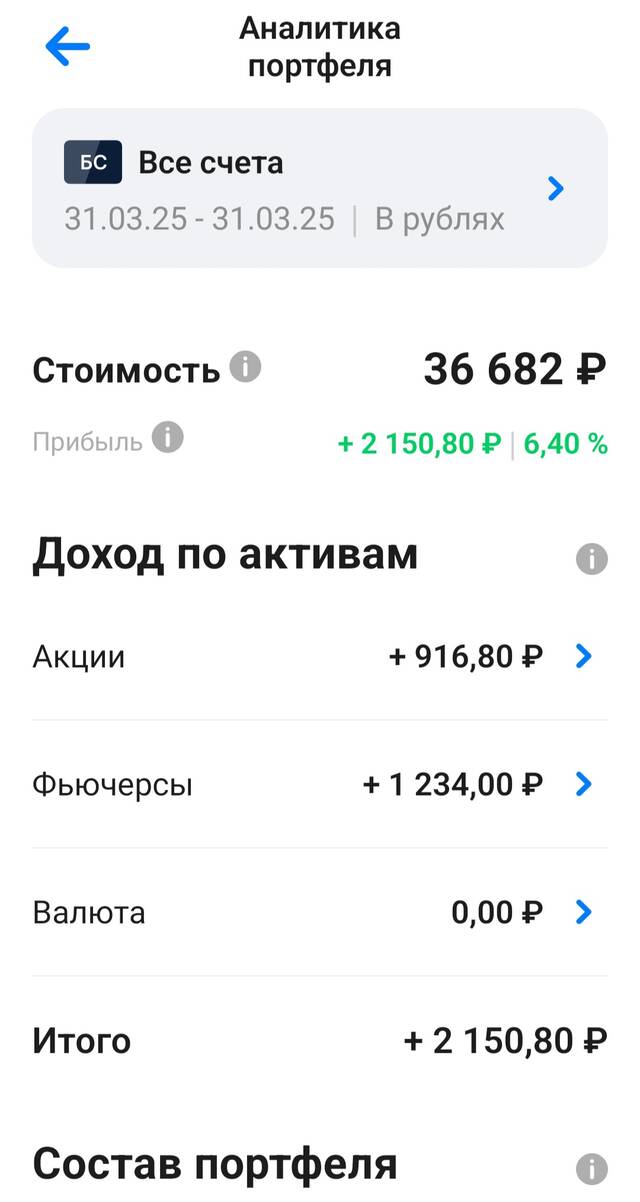The width and height of the screenshot is (640, 1202).
Task: Open the Валюта income details
Action: pos(584,912)
